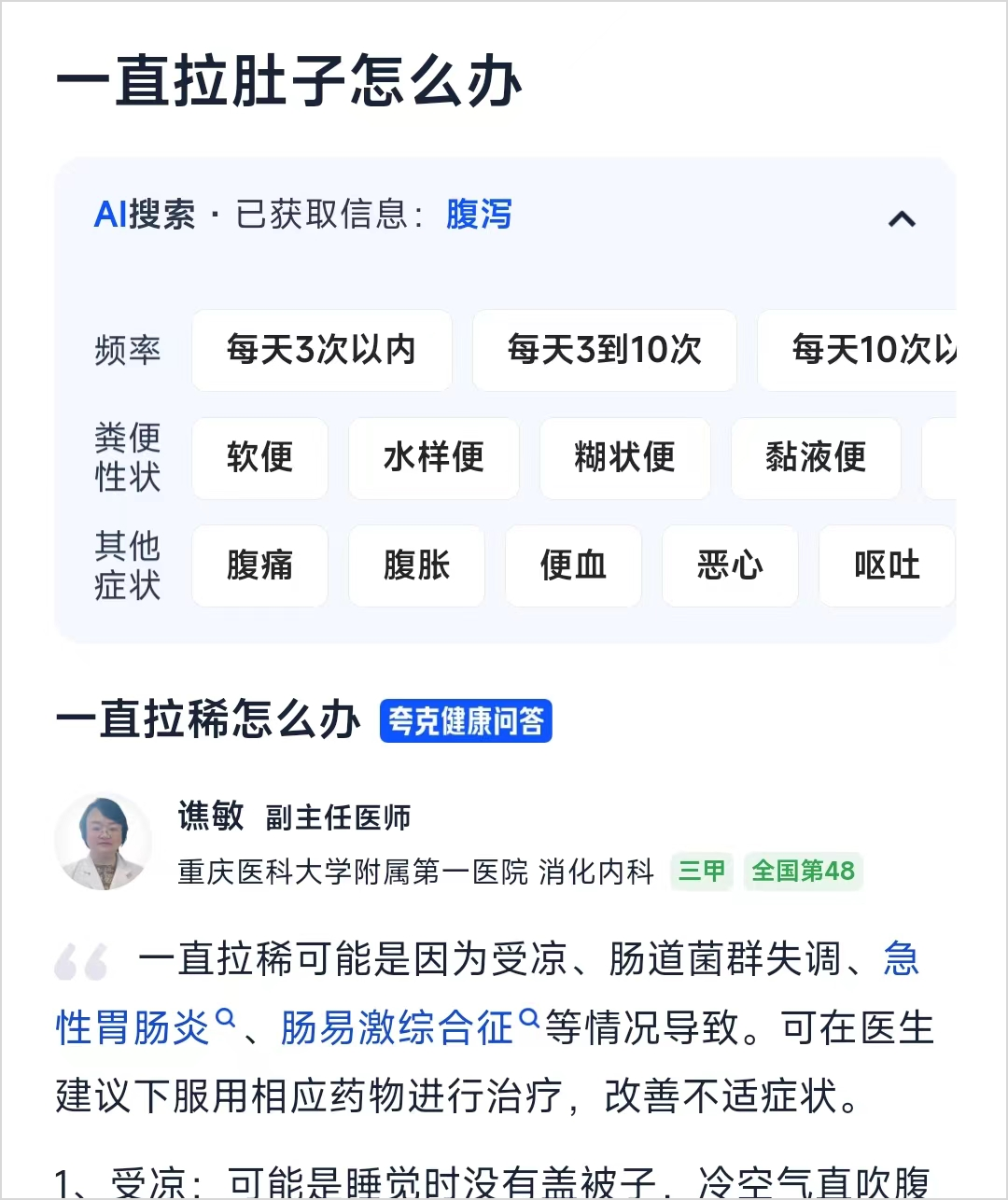Select 恶心 symptom
The image size is (1008, 1200).
point(730,565)
